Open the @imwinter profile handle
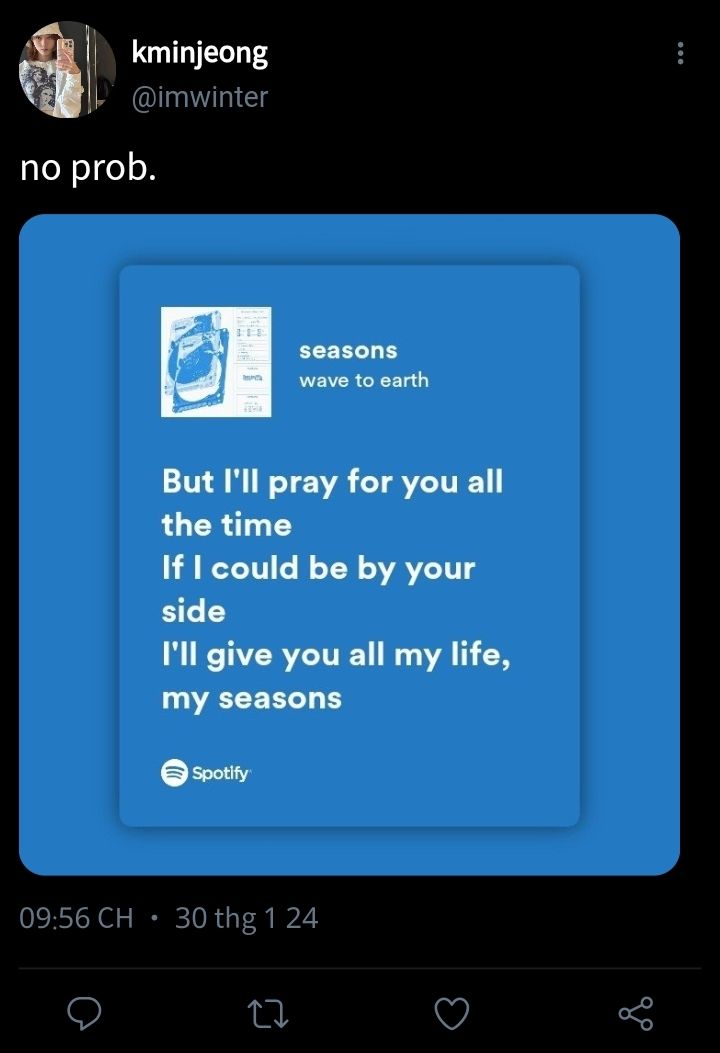This screenshot has width=720, height=1053. 200,97
